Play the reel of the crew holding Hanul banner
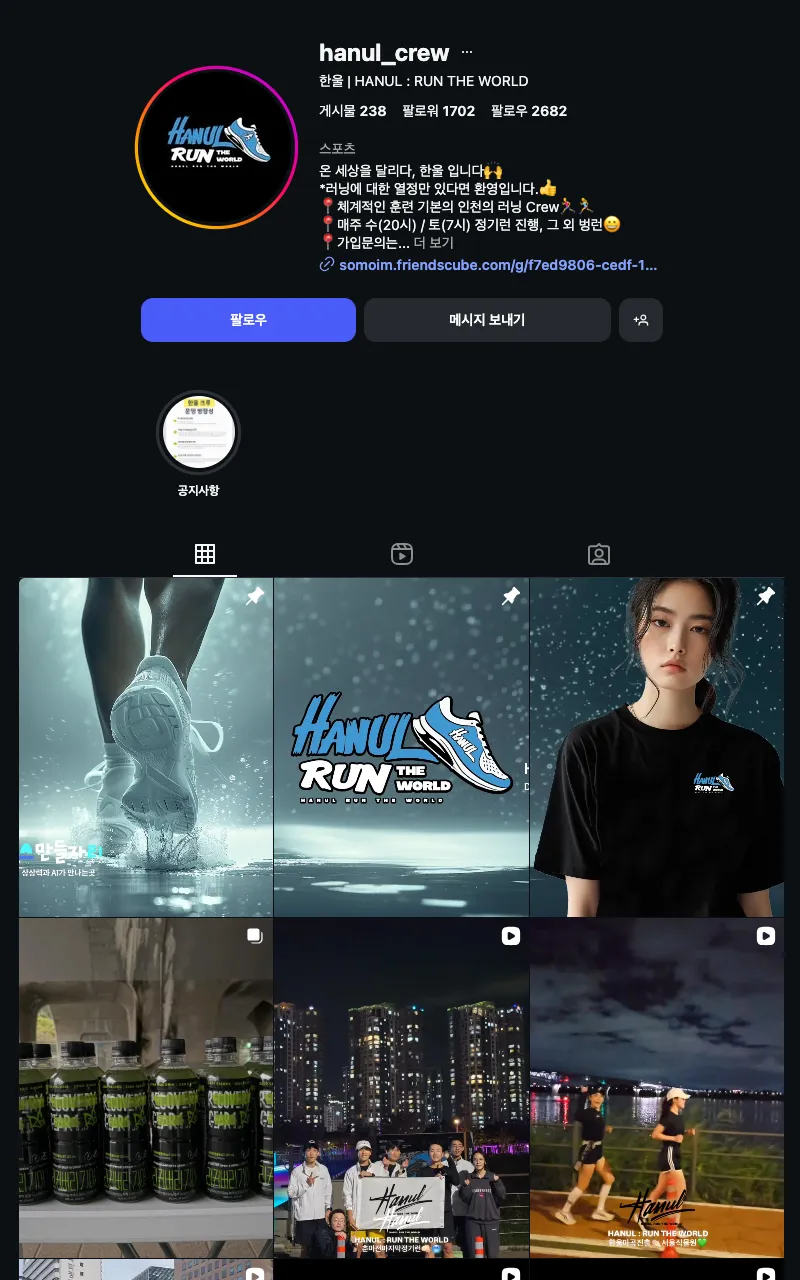 tap(401, 1088)
